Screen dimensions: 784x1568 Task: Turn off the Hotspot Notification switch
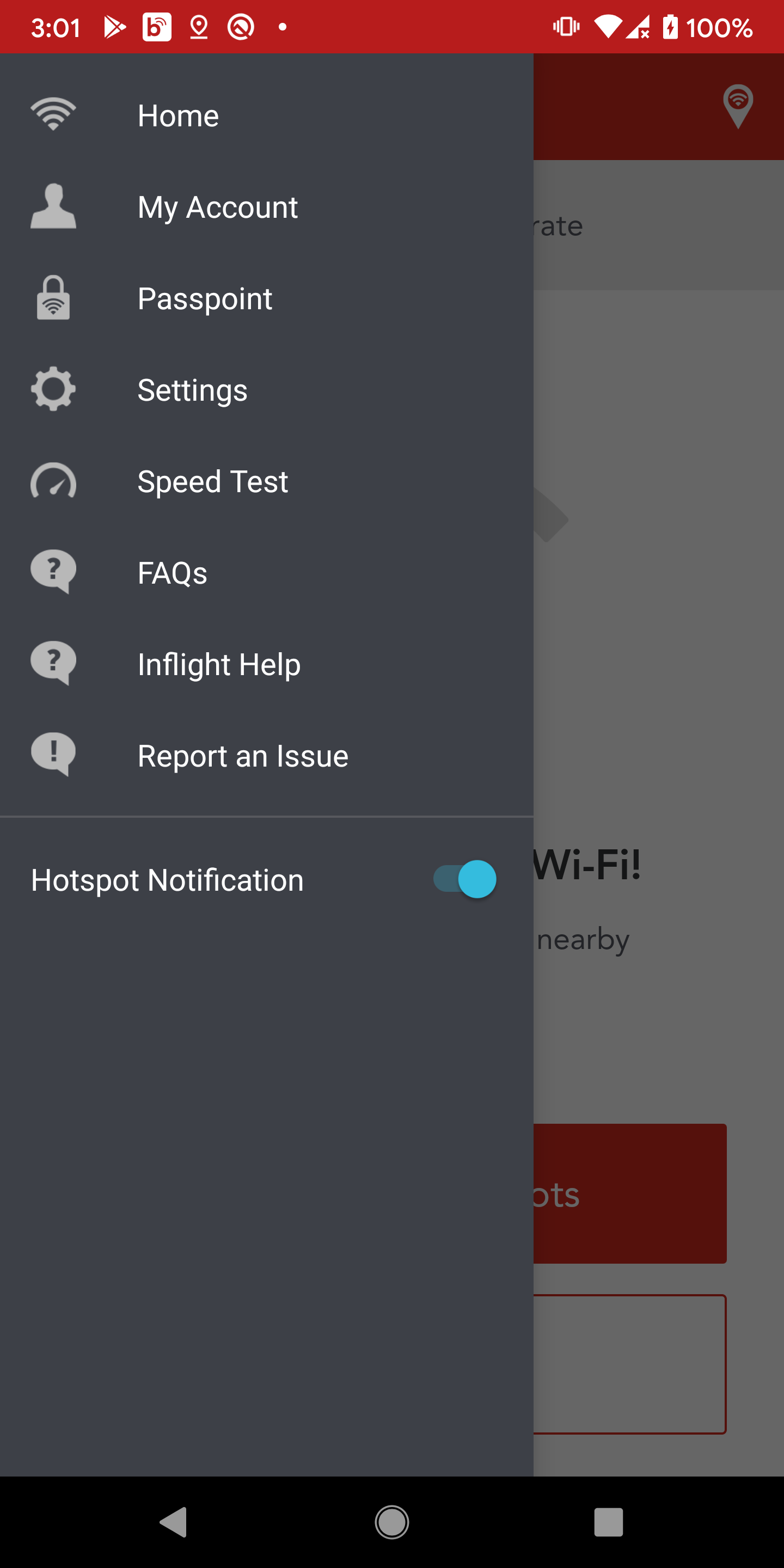coord(465,879)
